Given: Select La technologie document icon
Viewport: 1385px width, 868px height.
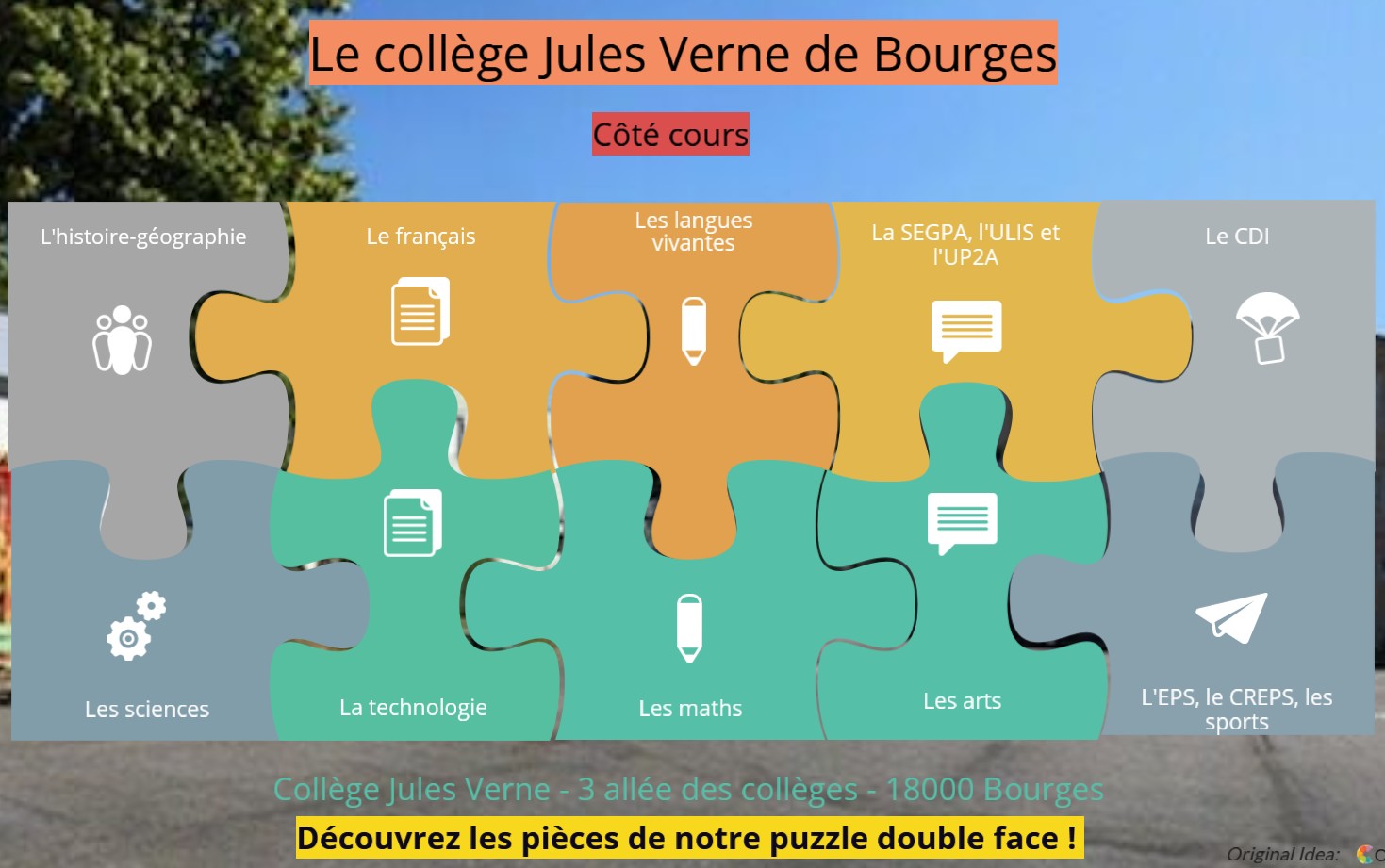Looking at the screenshot, I should click(x=413, y=523).
